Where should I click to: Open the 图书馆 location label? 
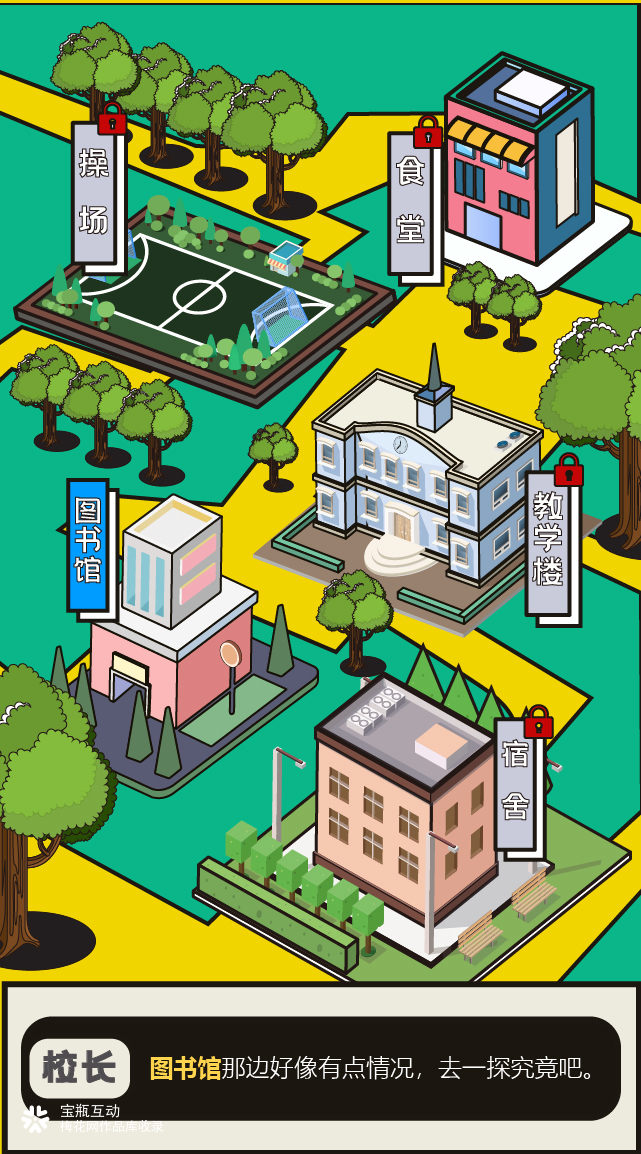(87, 545)
